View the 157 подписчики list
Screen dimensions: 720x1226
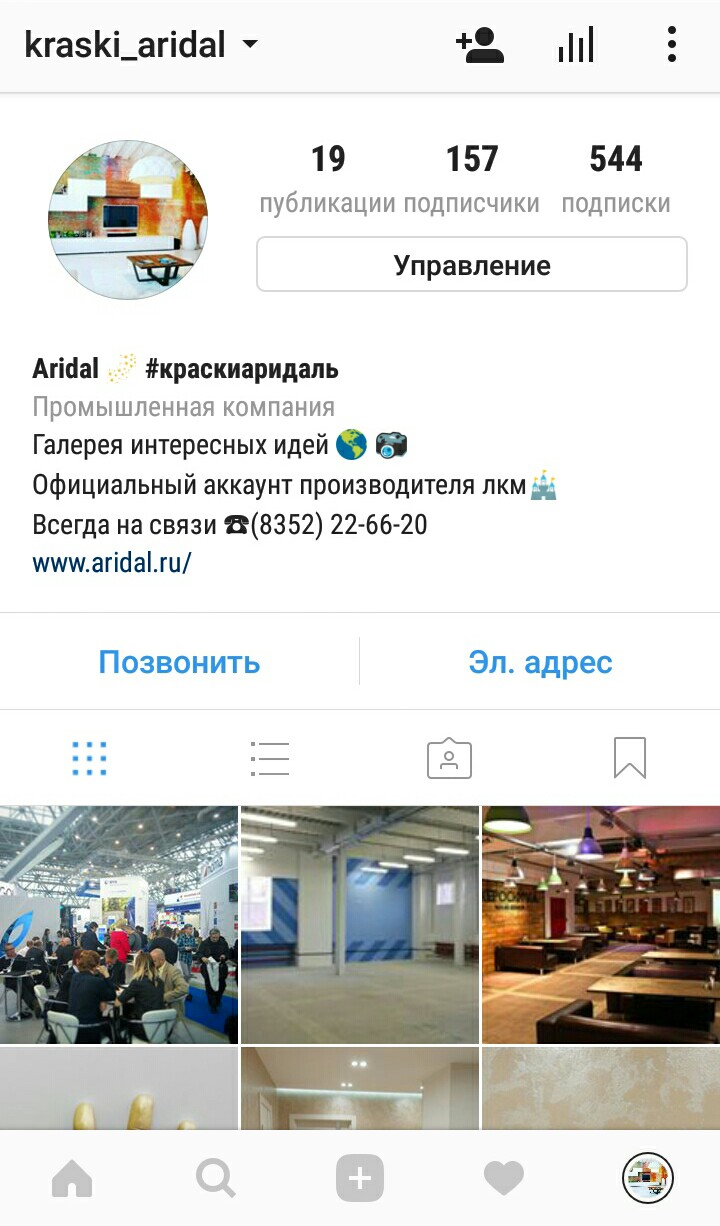tap(472, 178)
